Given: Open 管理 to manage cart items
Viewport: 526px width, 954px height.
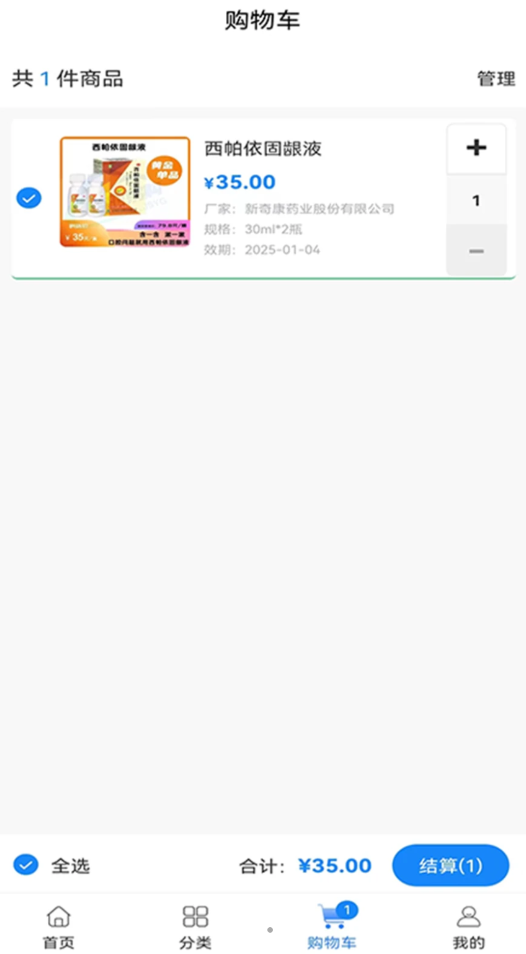Looking at the screenshot, I should click(496, 79).
